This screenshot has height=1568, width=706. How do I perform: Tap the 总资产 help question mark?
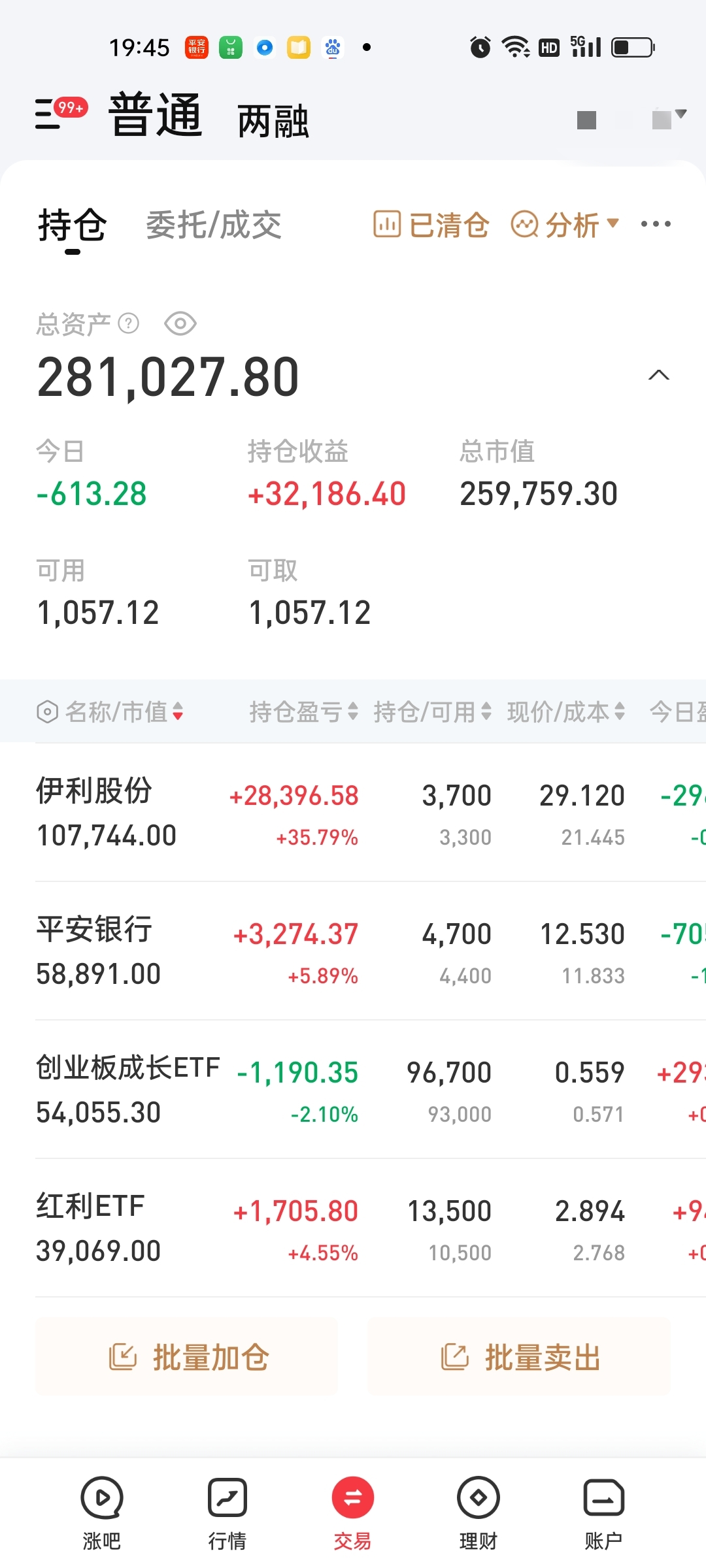(x=129, y=323)
